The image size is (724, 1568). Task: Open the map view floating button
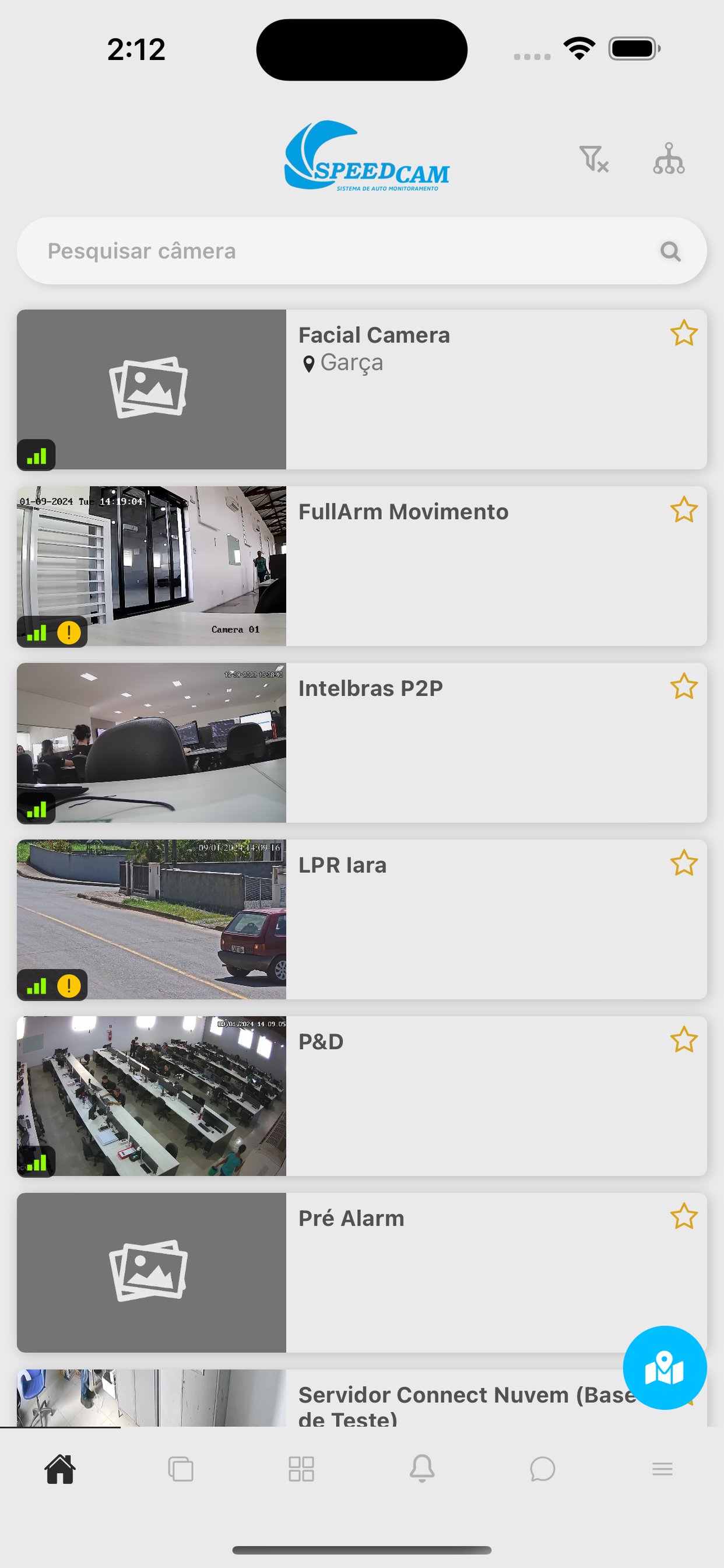tap(665, 1368)
